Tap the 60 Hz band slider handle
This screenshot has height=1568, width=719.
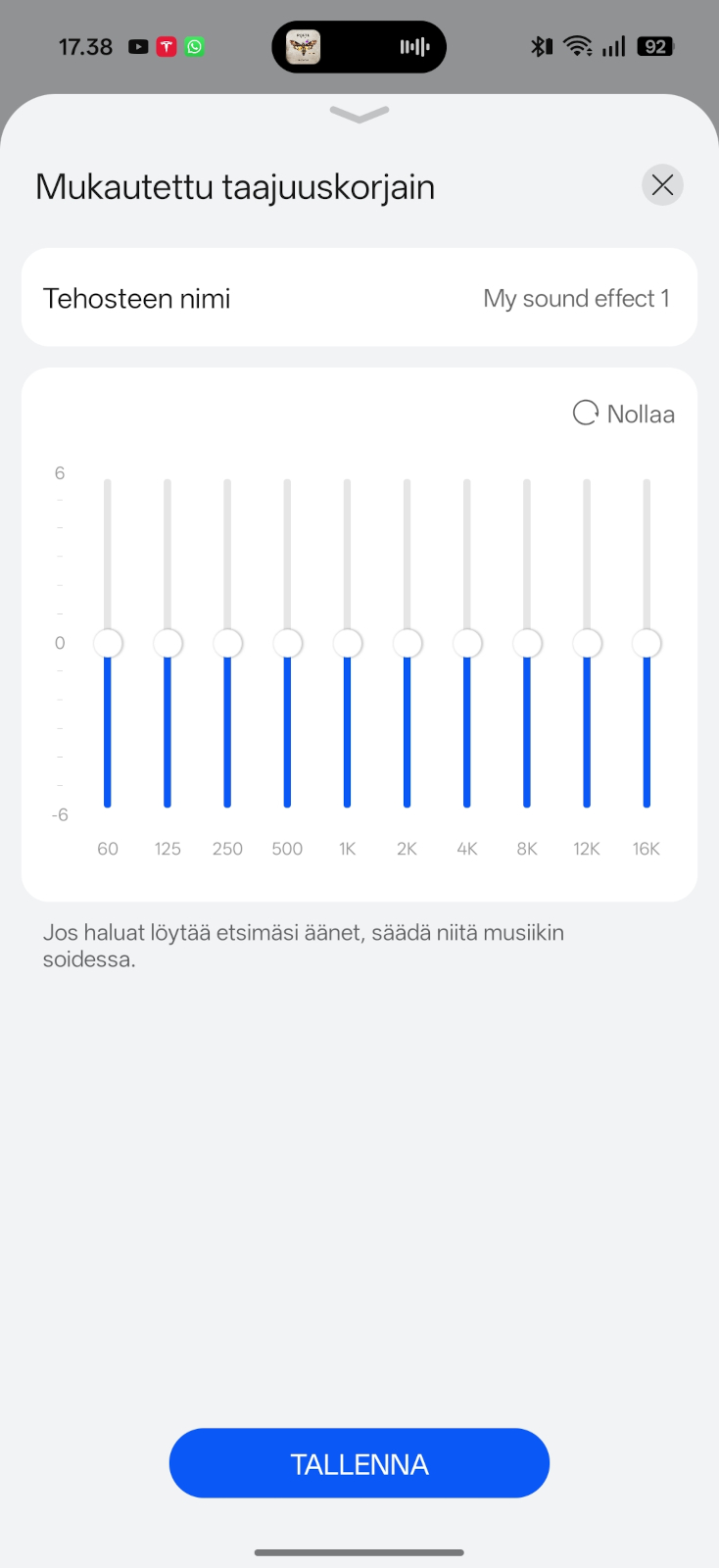(x=108, y=643)
